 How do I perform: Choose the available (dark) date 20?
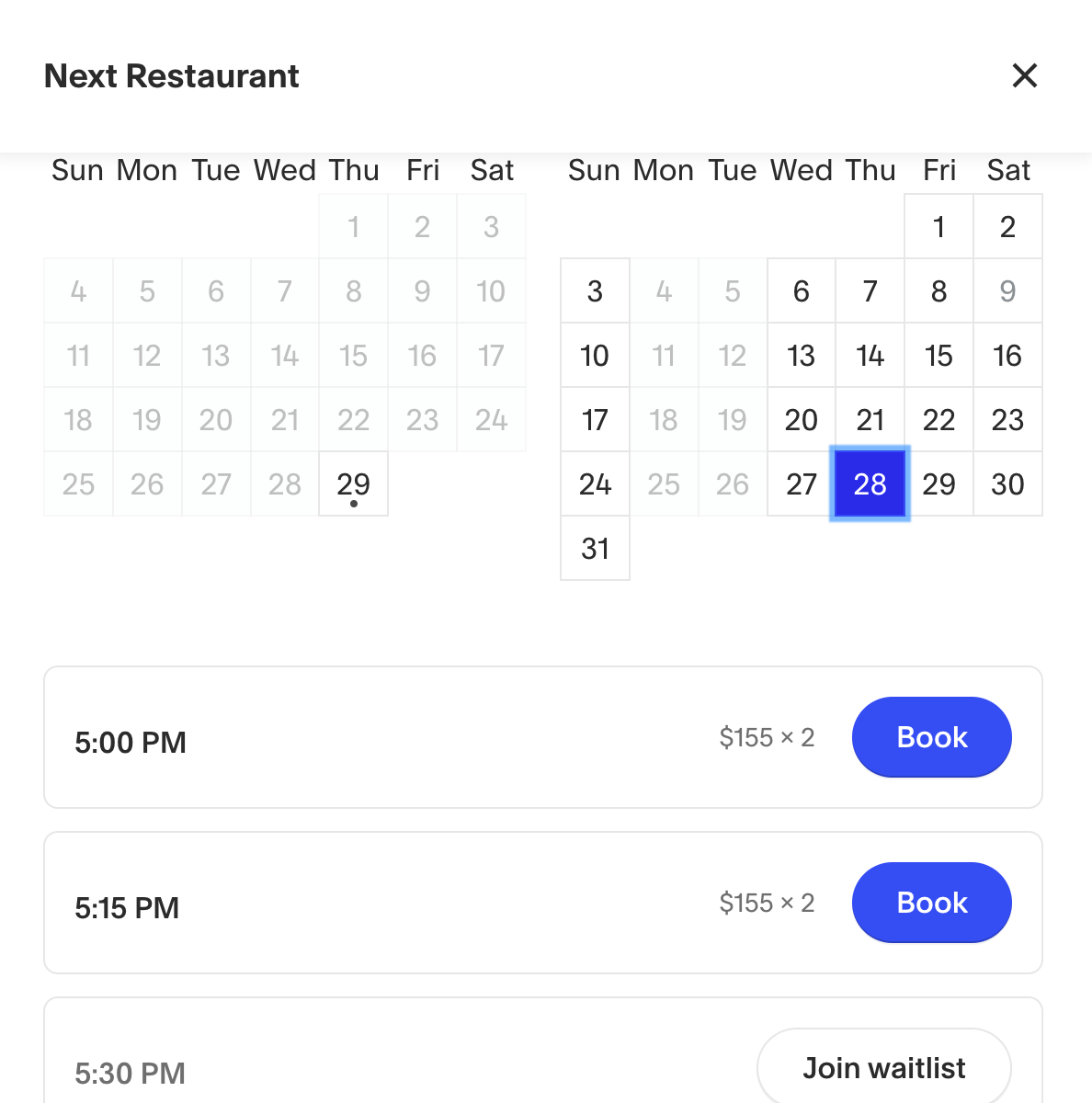pos(801,420)
